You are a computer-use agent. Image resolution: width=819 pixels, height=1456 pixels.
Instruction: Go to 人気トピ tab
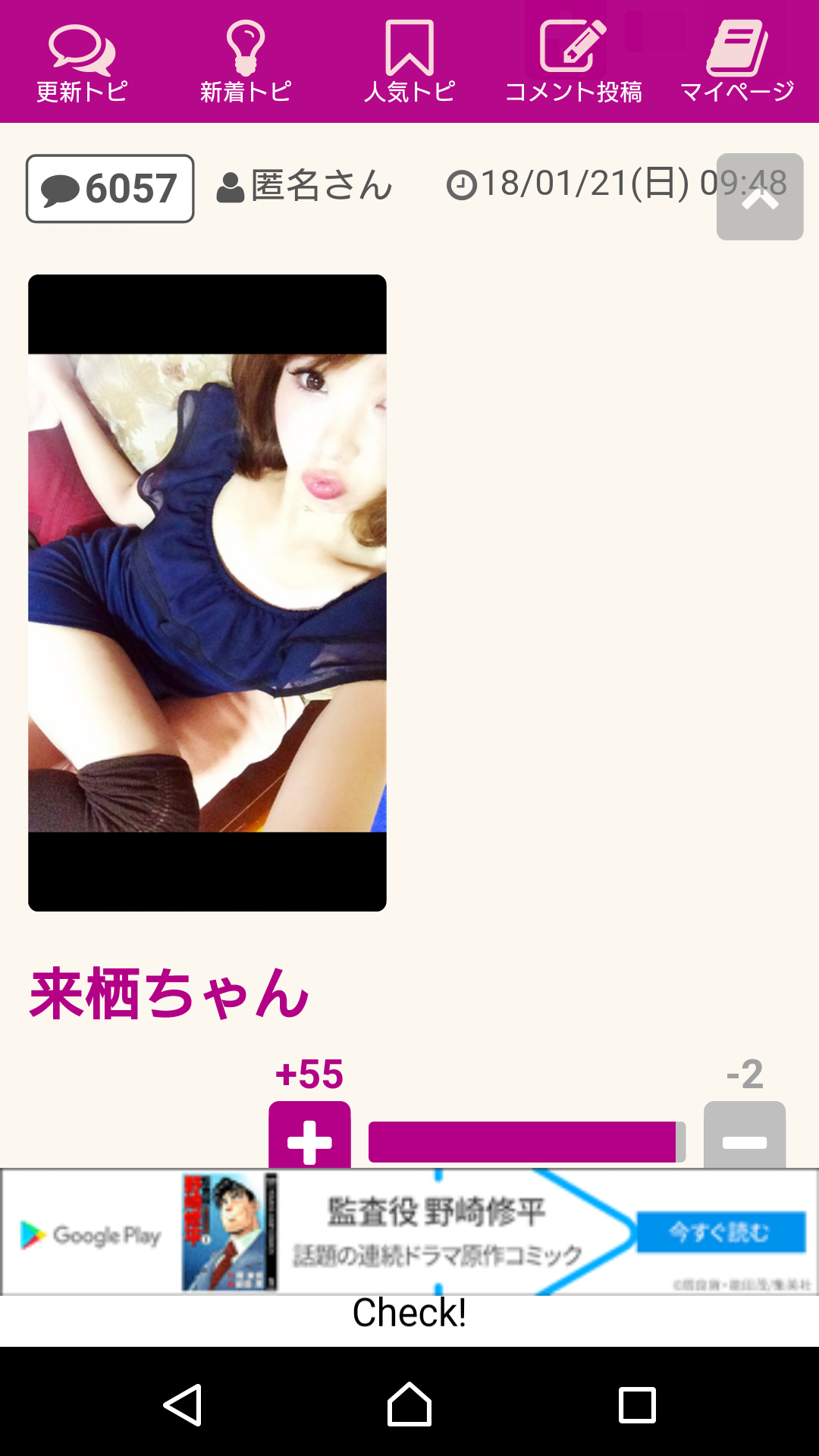(409, 64)
